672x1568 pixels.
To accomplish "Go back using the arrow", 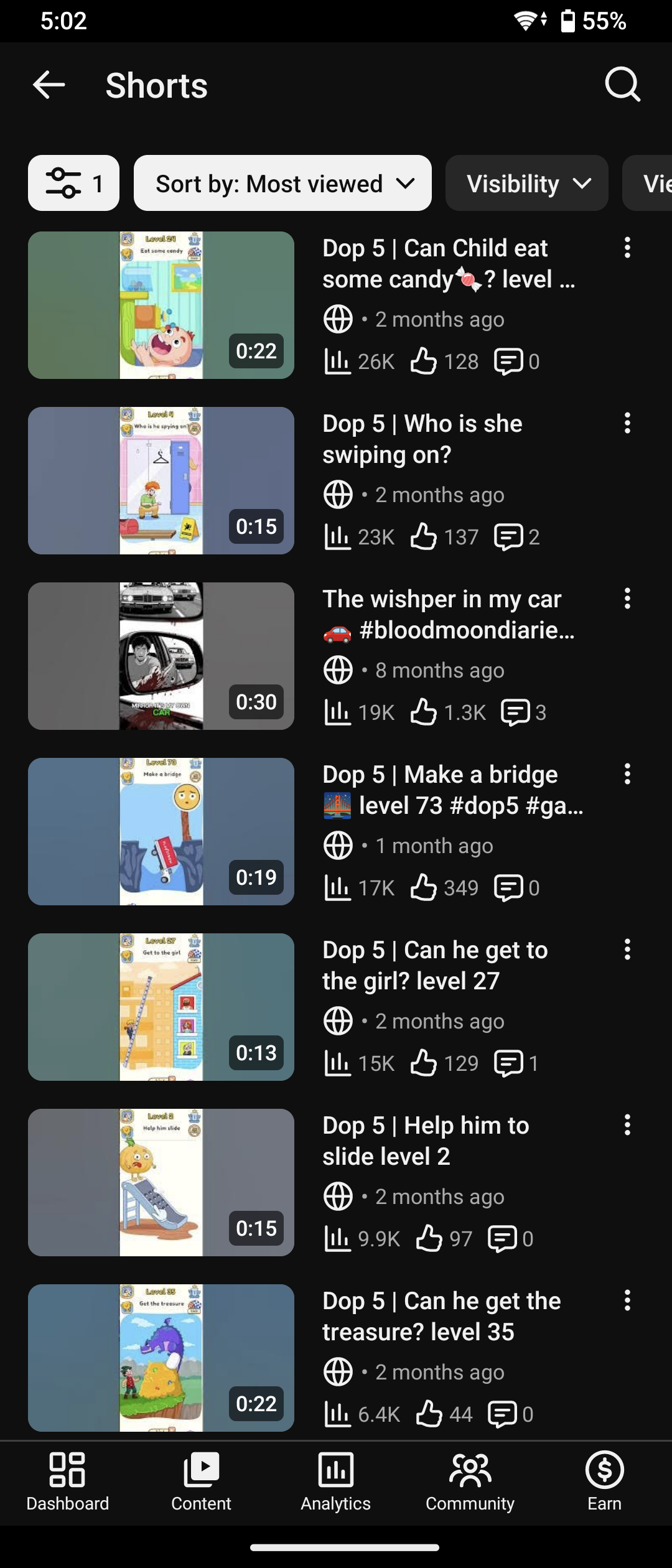I will coord(49,85).
